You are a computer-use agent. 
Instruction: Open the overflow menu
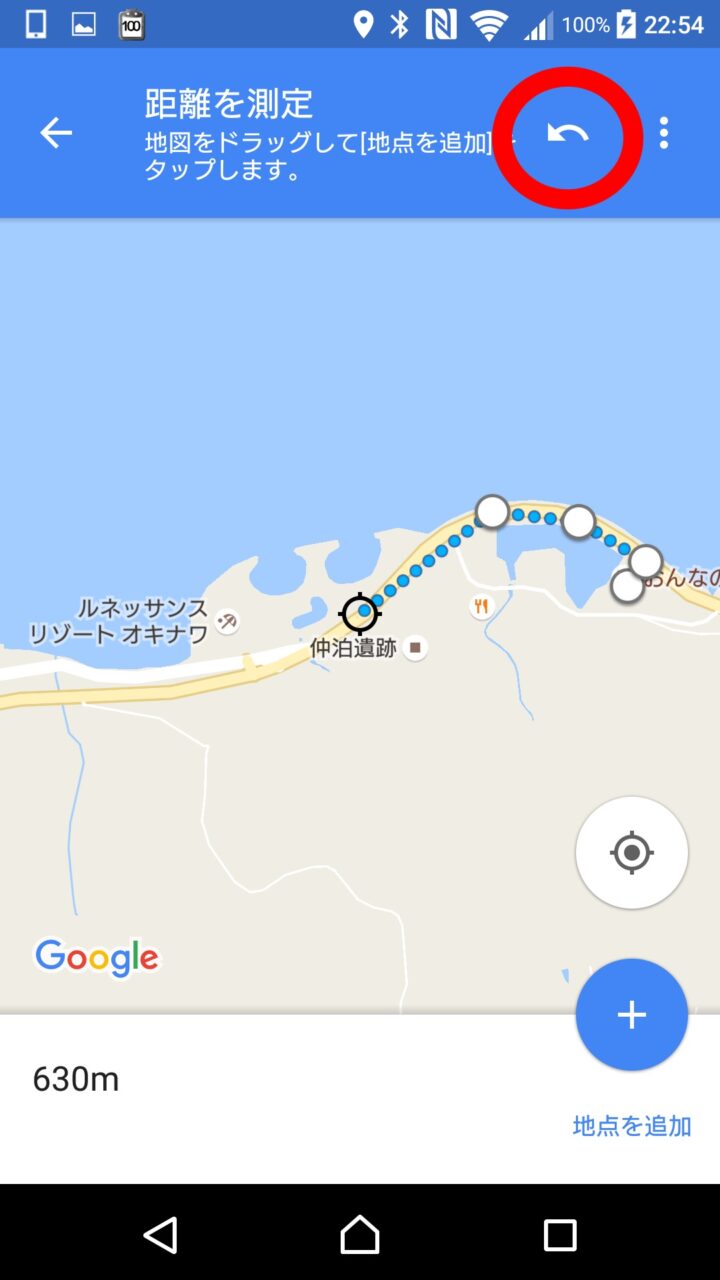point(664,133)
